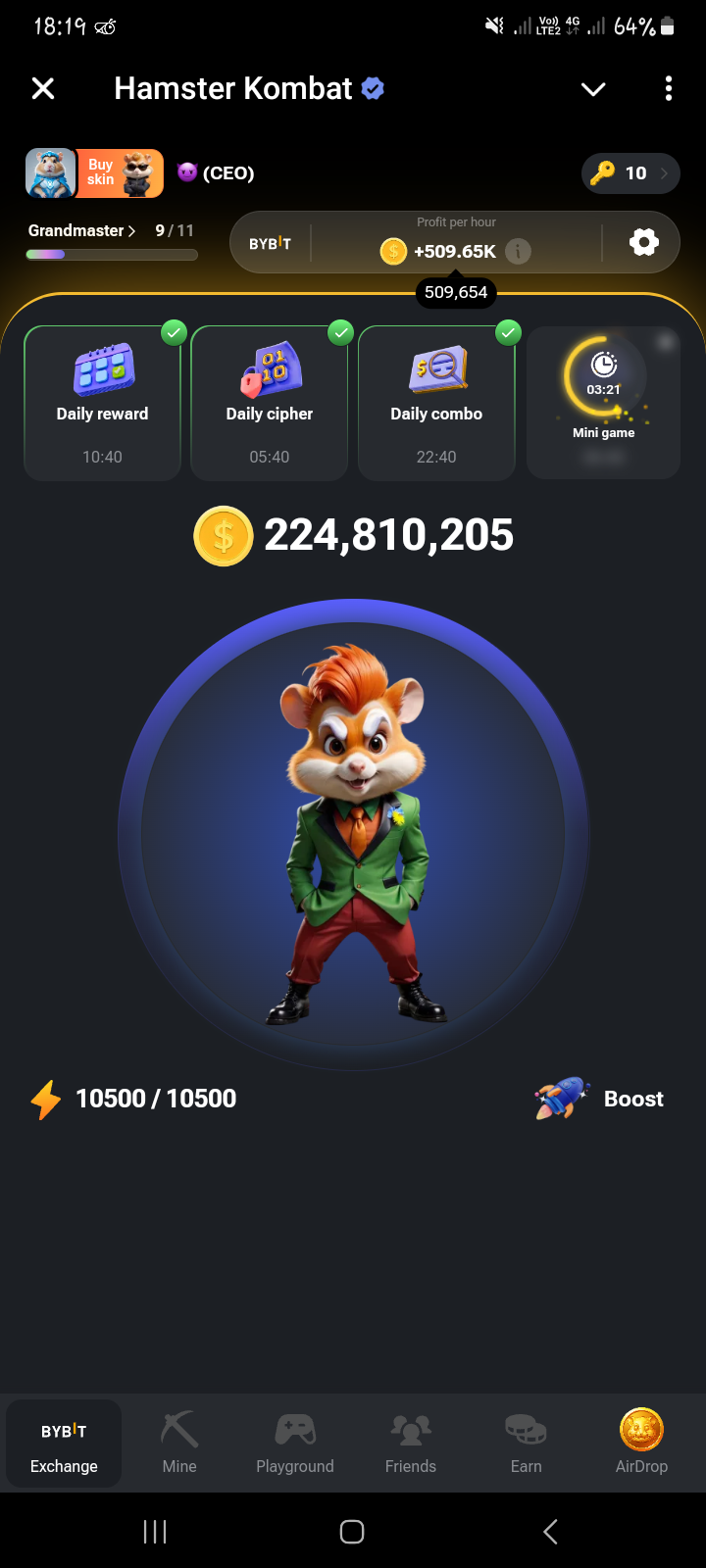Open the Daily reward card

pos(102,403)
